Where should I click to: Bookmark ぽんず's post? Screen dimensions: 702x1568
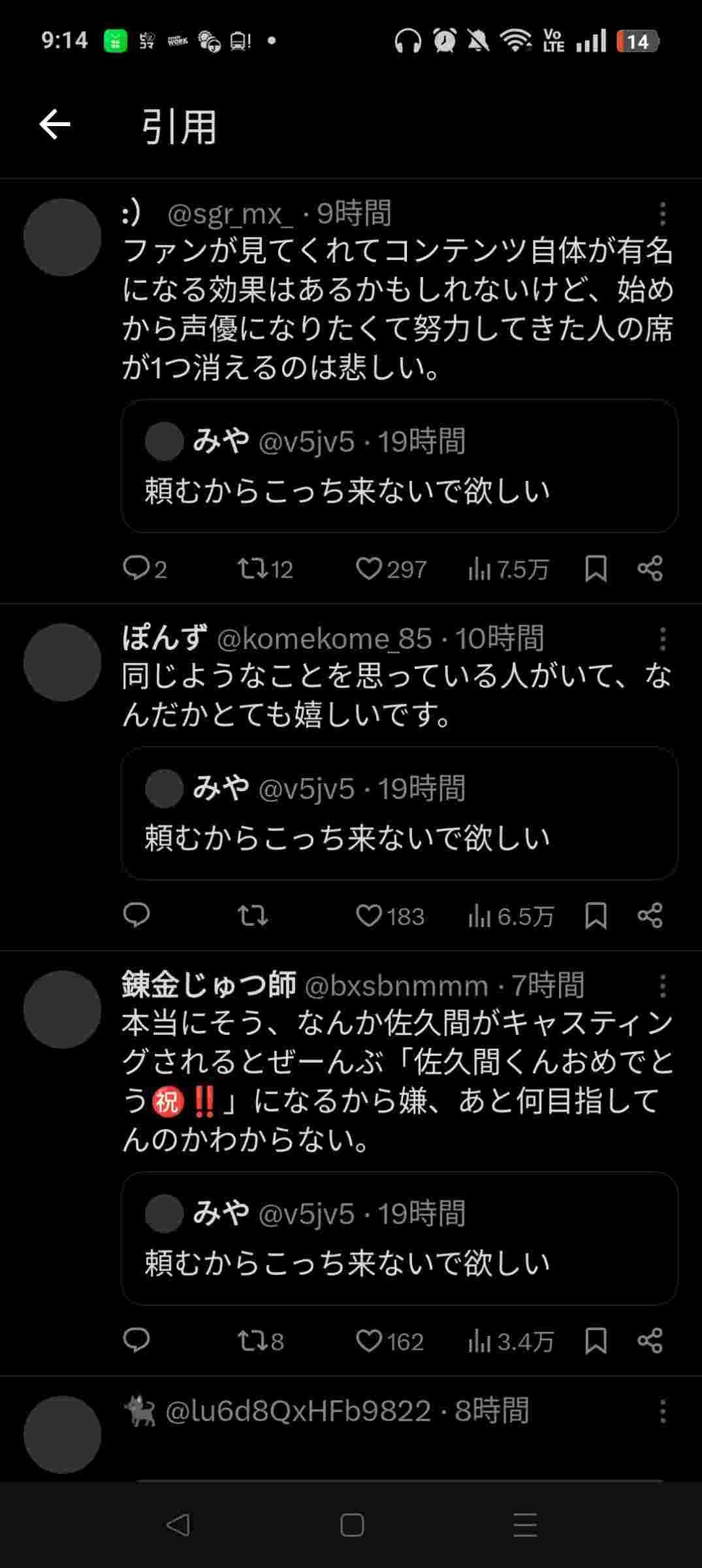596,915
